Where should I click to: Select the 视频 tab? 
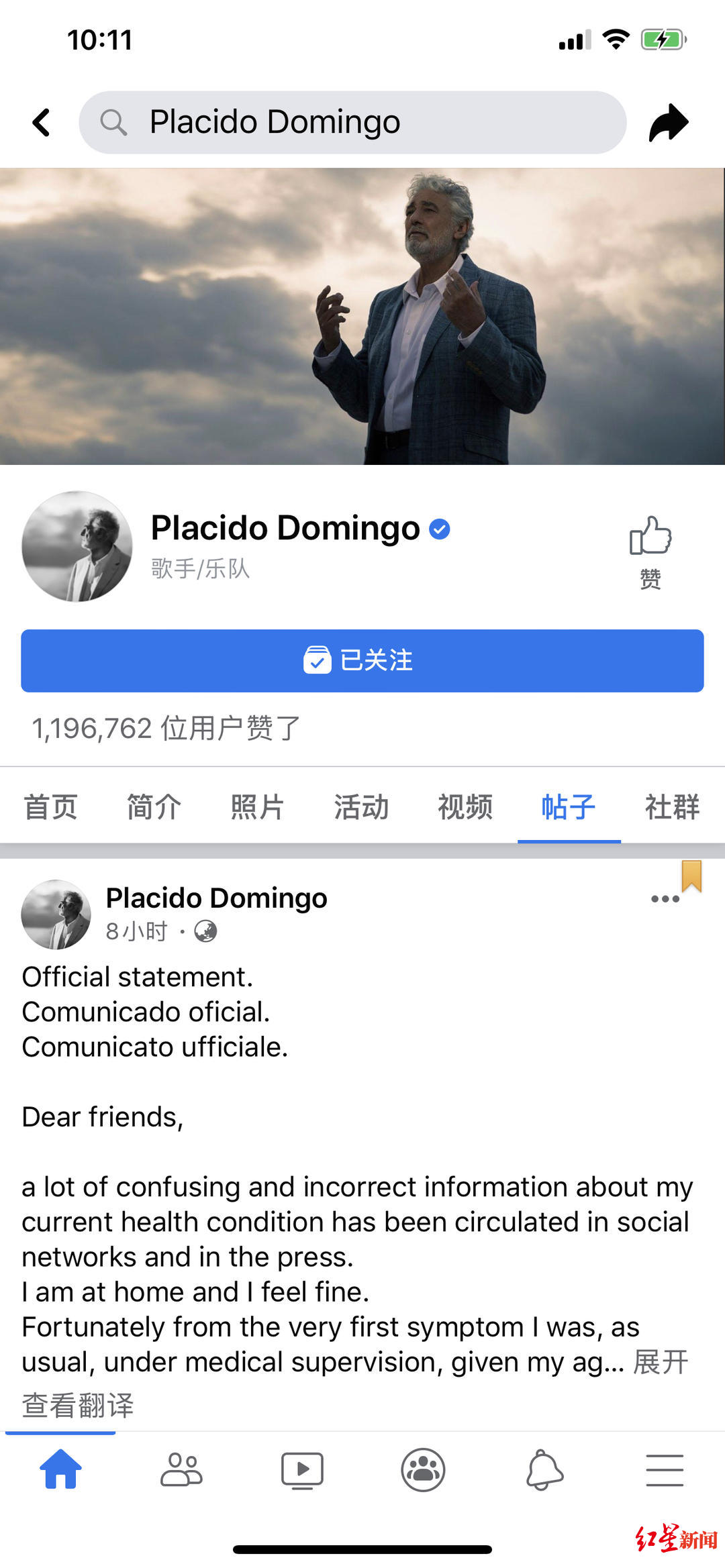click(x=465, y=806)
